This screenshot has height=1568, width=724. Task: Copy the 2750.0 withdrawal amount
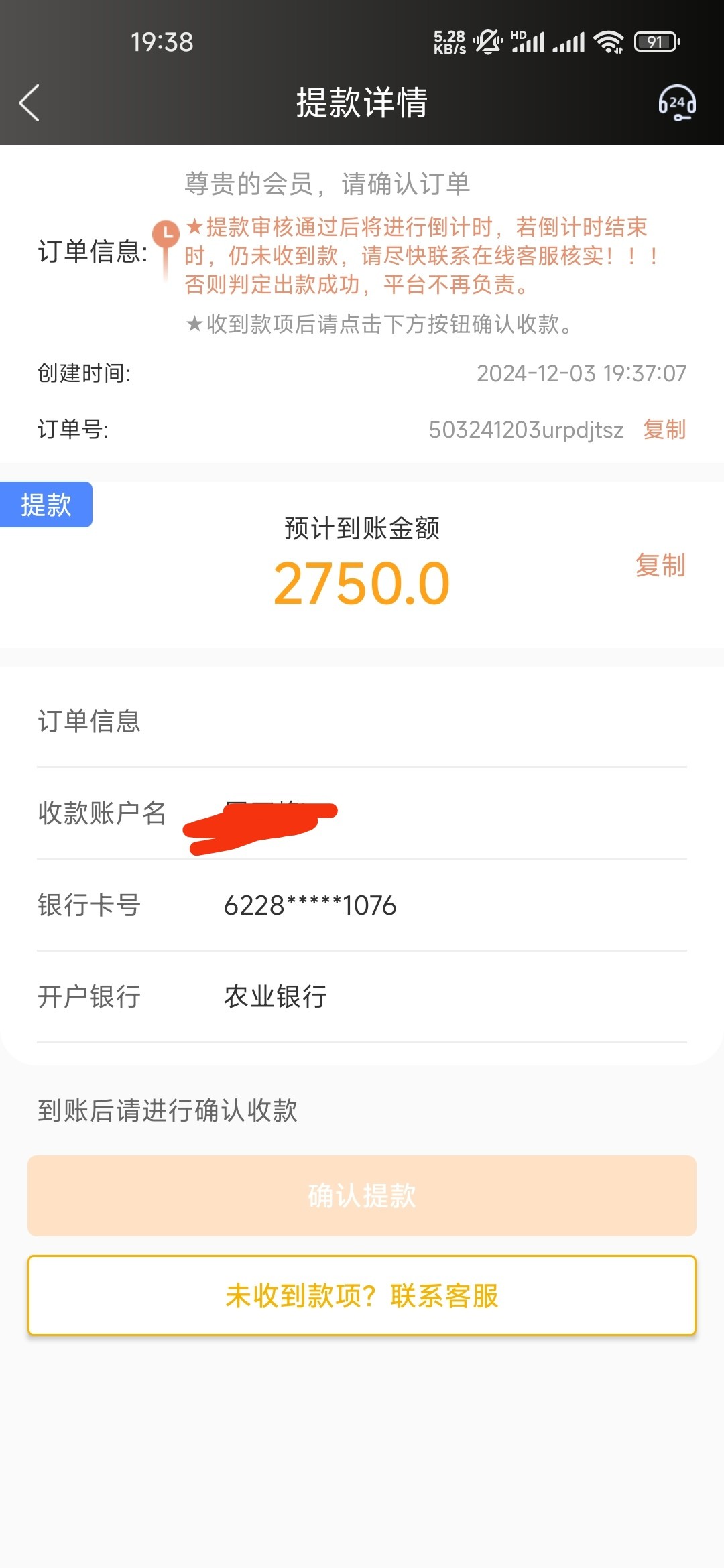point(660,566)
